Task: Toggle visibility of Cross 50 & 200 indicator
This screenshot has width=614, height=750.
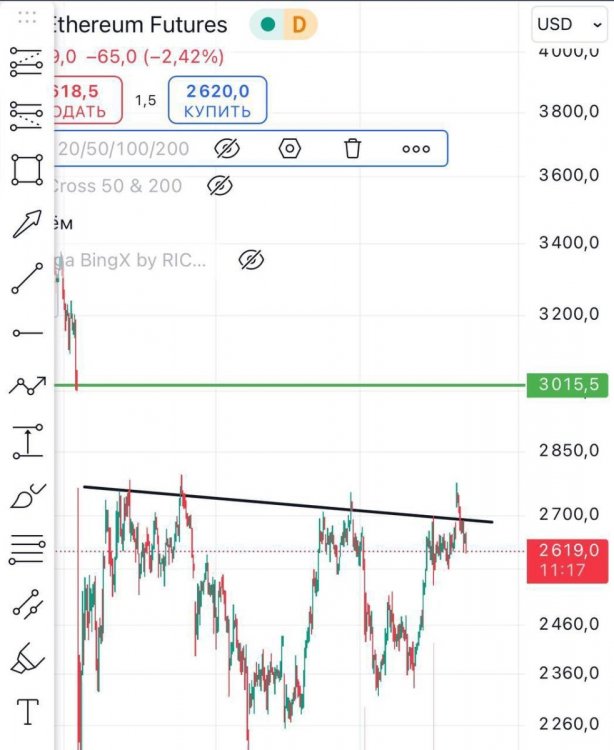Action: (221, 185)
